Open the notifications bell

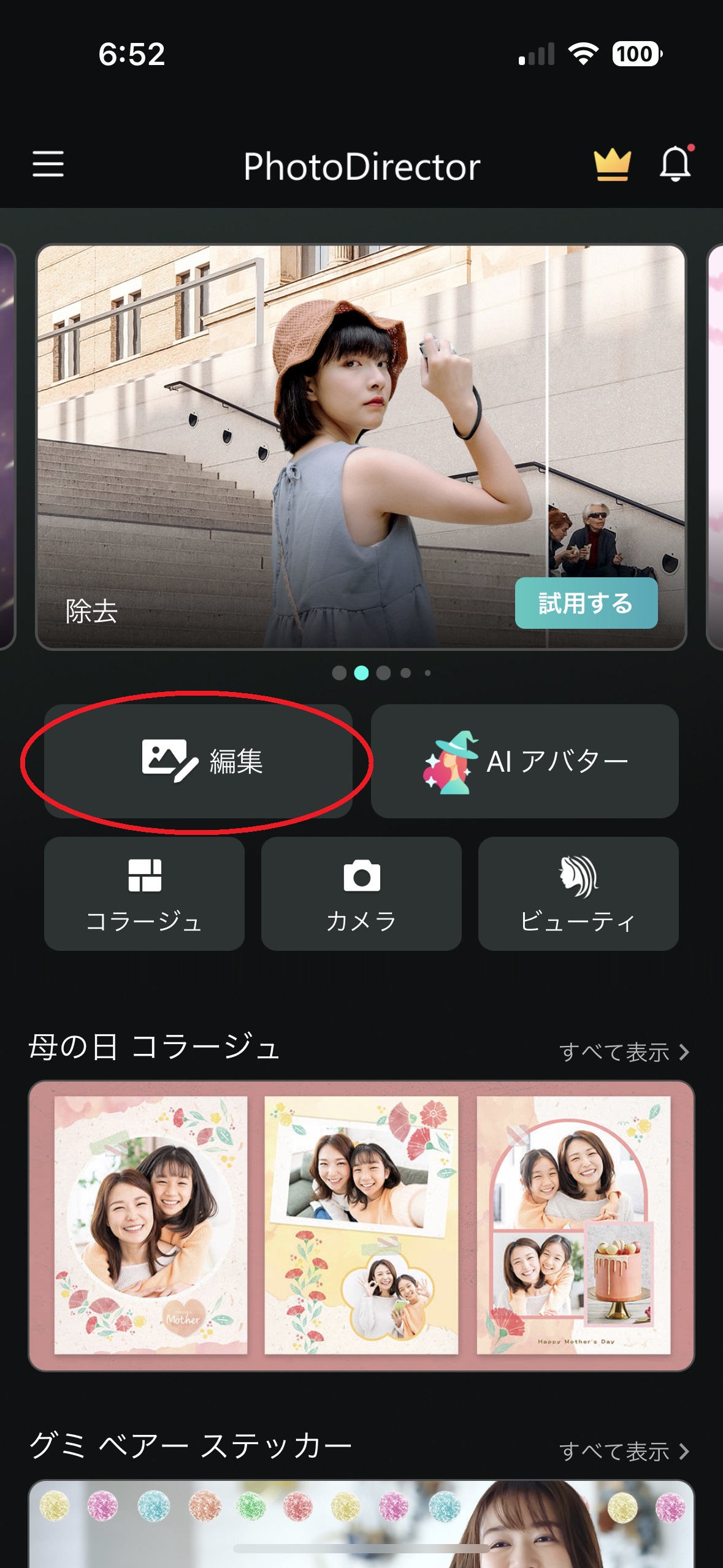coord(675,164)
